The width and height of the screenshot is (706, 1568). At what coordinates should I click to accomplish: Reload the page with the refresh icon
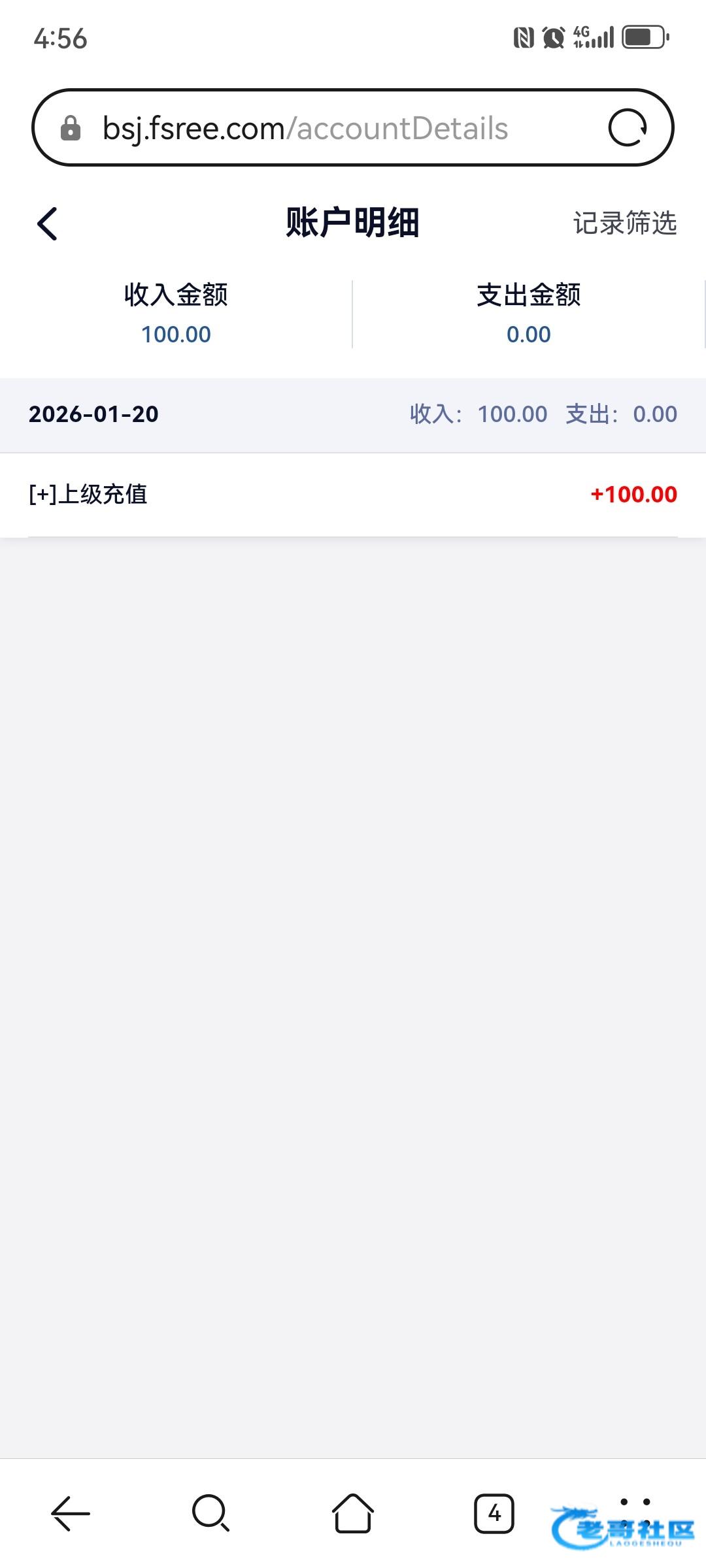627,128
